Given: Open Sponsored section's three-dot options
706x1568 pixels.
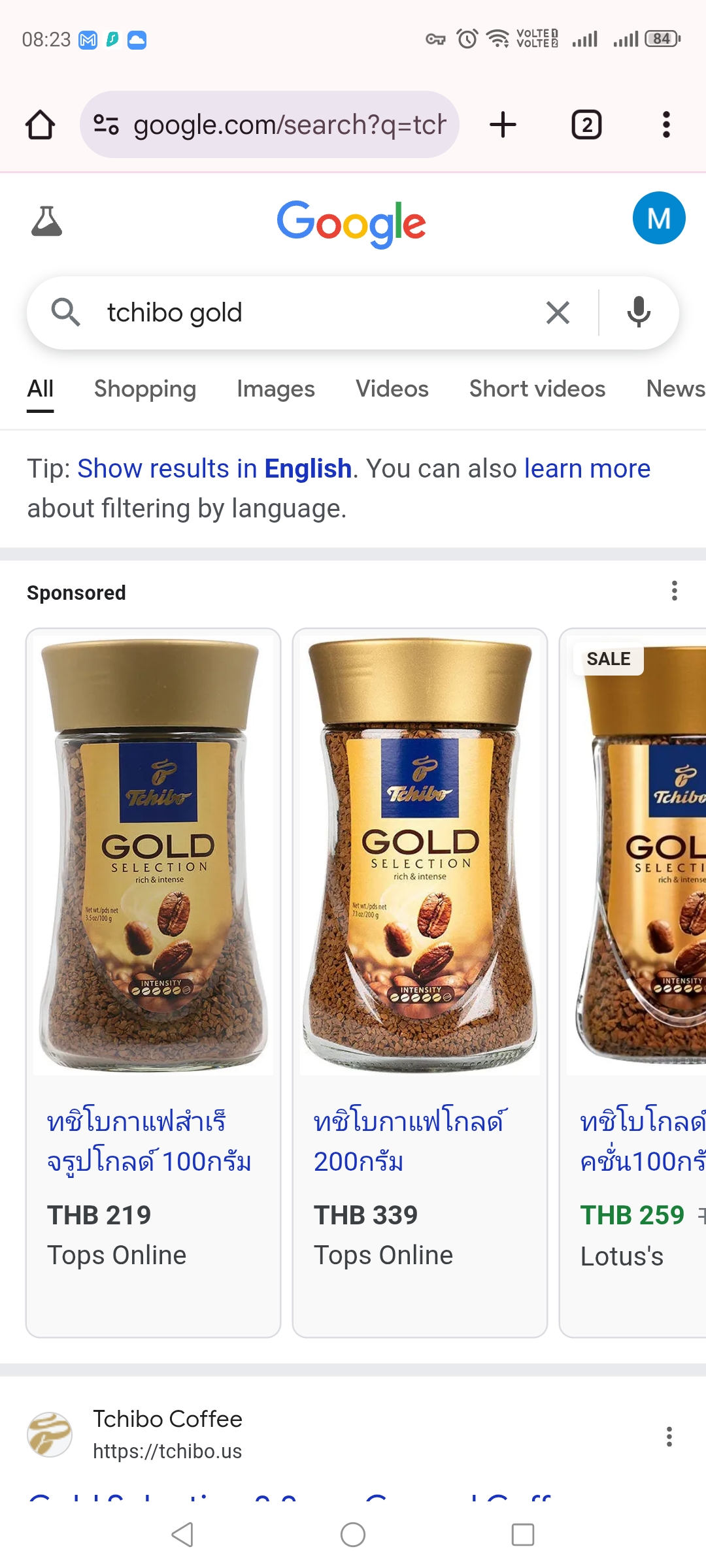Looking at the screenshot, I should (x=674, y=591).
